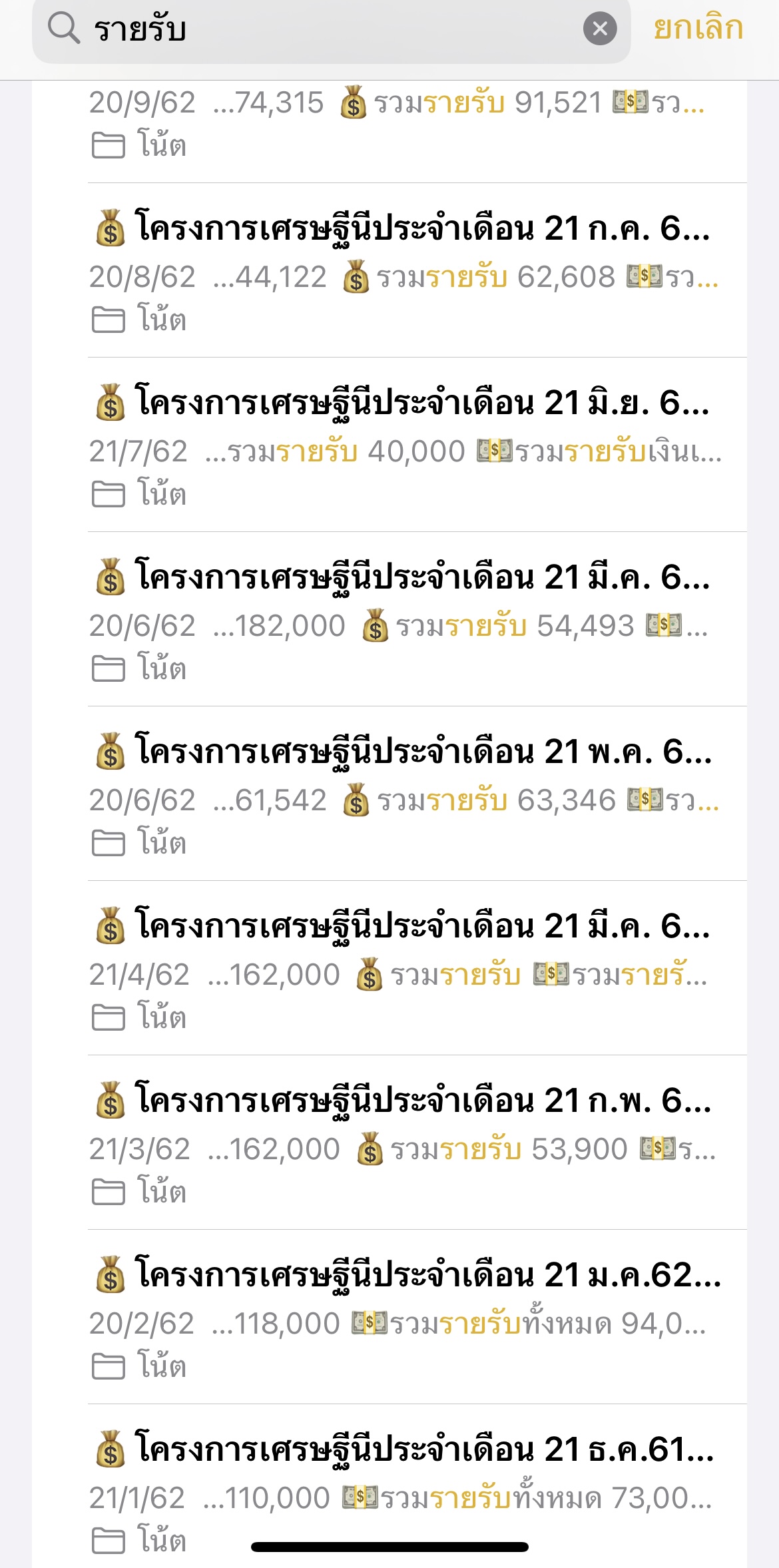779x1568 pixels.
Task: Open the note dated 21/4/62
Action: click(417, 968)
